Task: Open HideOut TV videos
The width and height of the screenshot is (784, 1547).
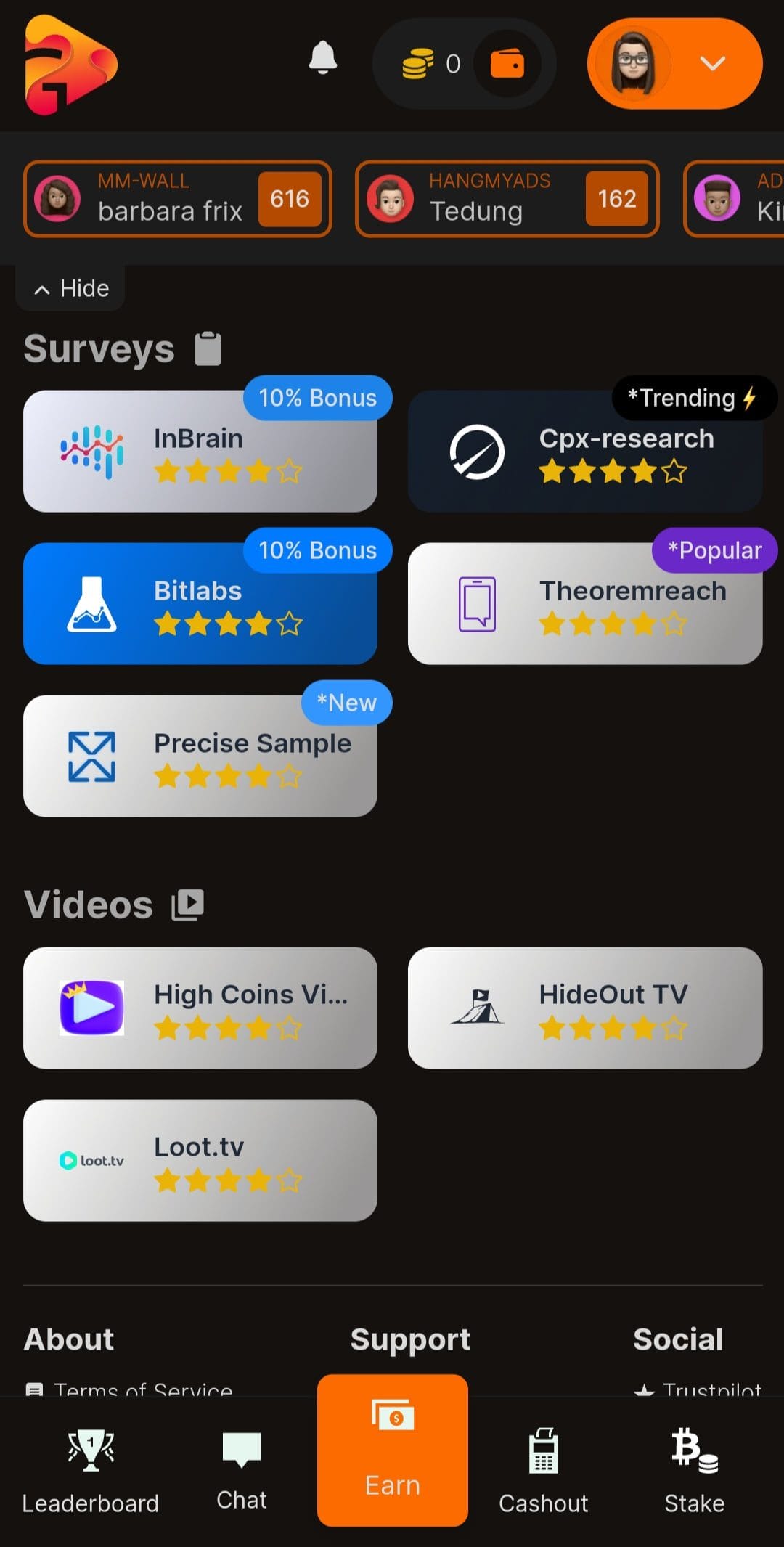Action: pyautogui.click(x=585, y=1008)
